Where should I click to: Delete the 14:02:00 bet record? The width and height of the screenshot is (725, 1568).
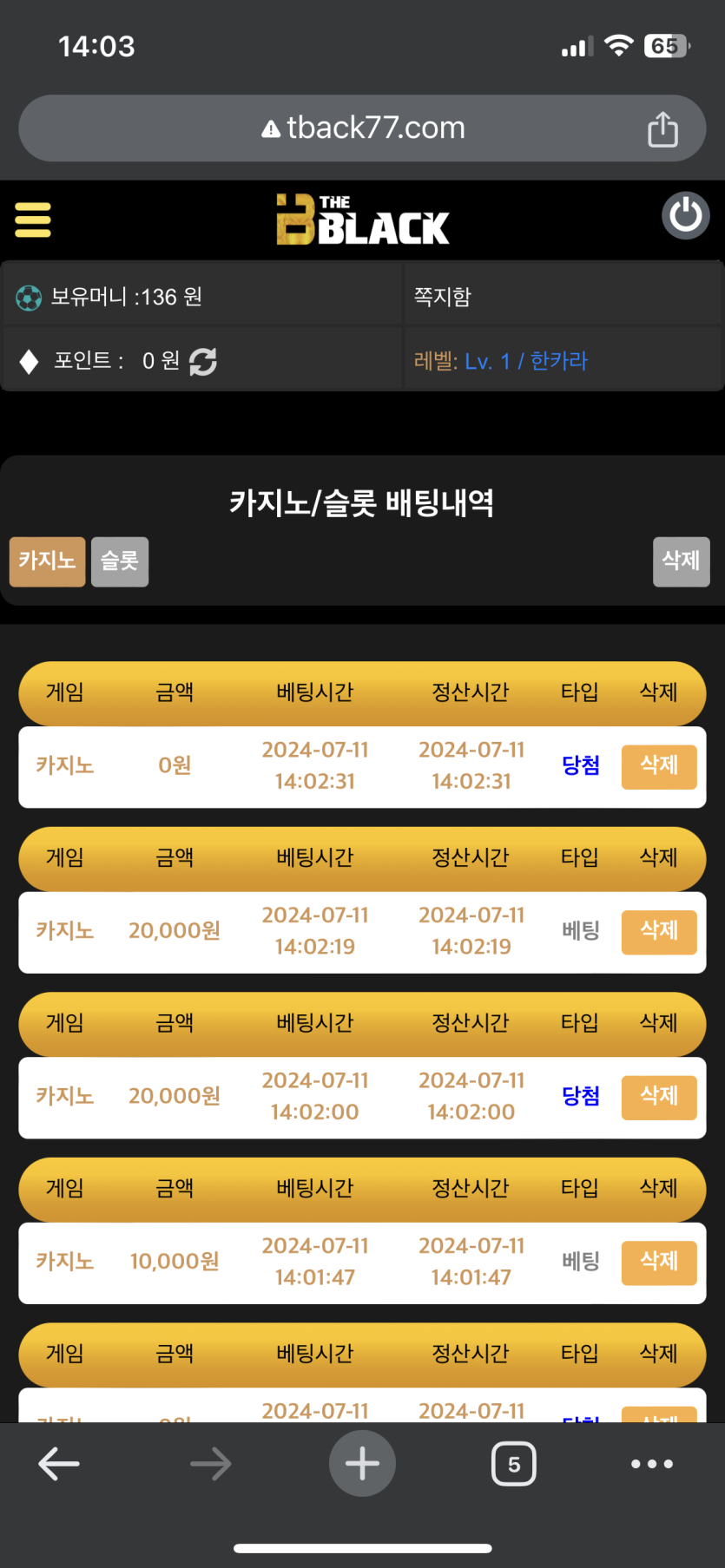[x=658, y=1097]
